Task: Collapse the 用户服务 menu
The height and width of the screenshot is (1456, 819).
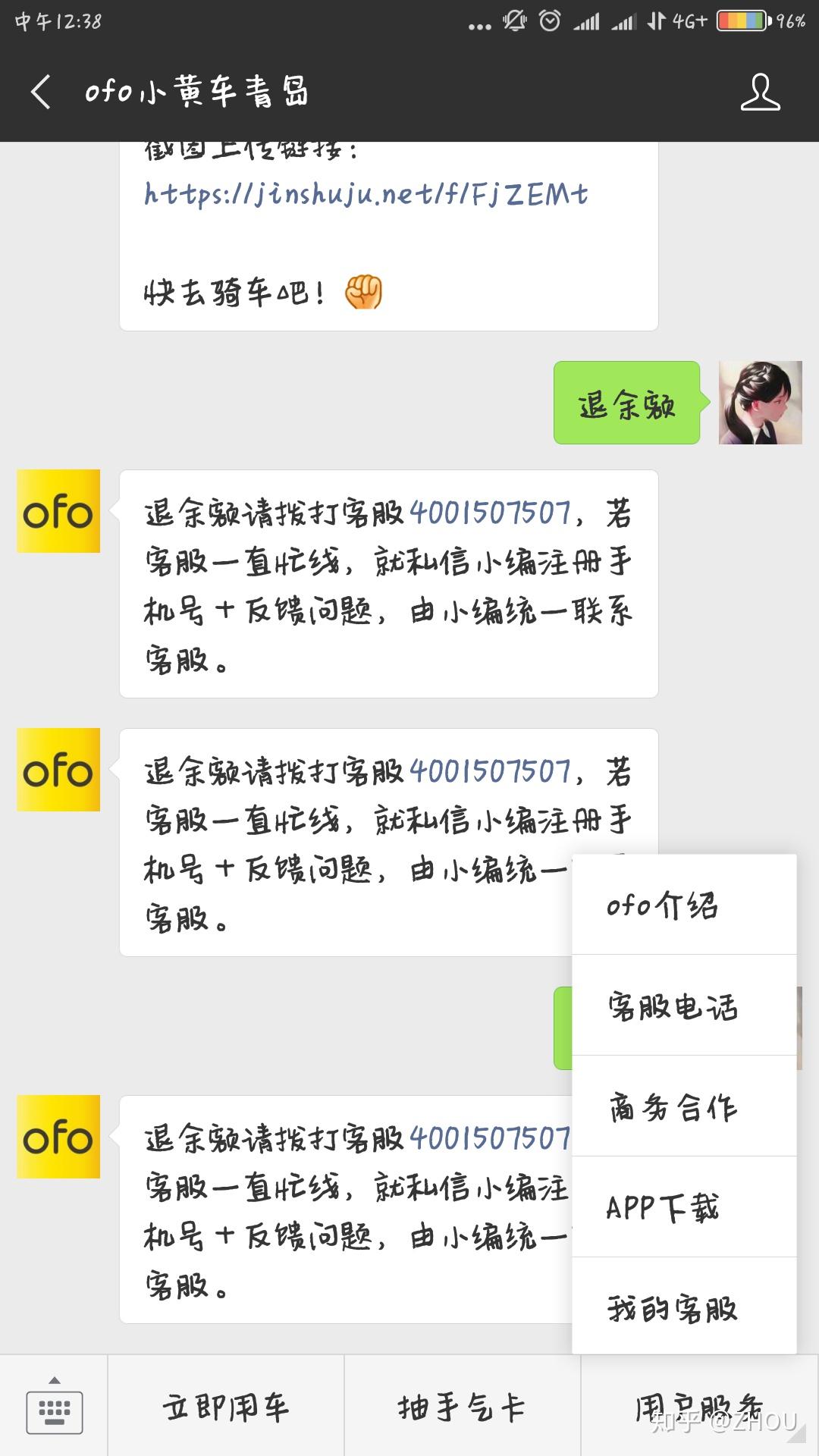Action: (x=699, y=1407)
